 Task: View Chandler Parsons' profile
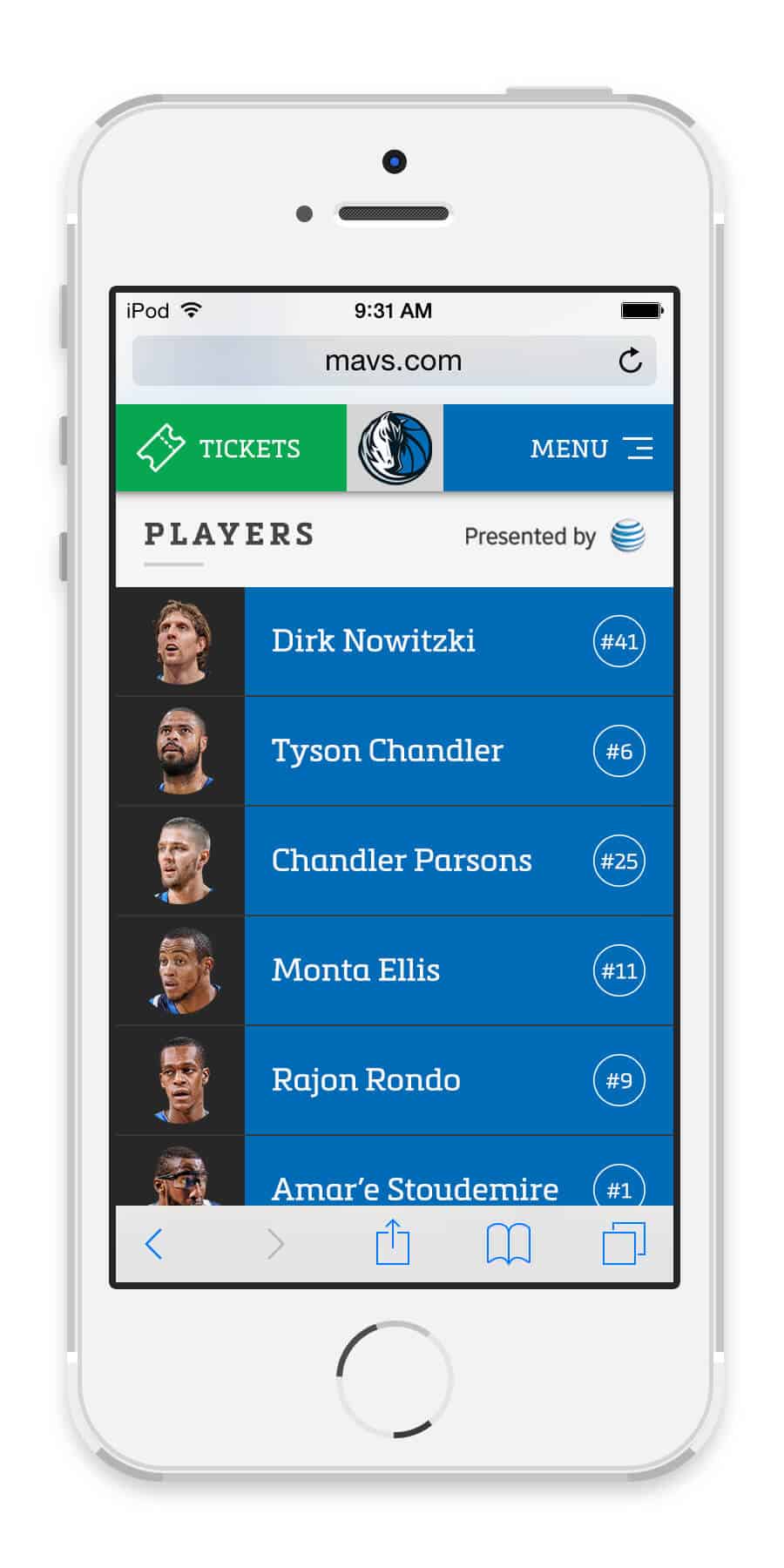395,861
